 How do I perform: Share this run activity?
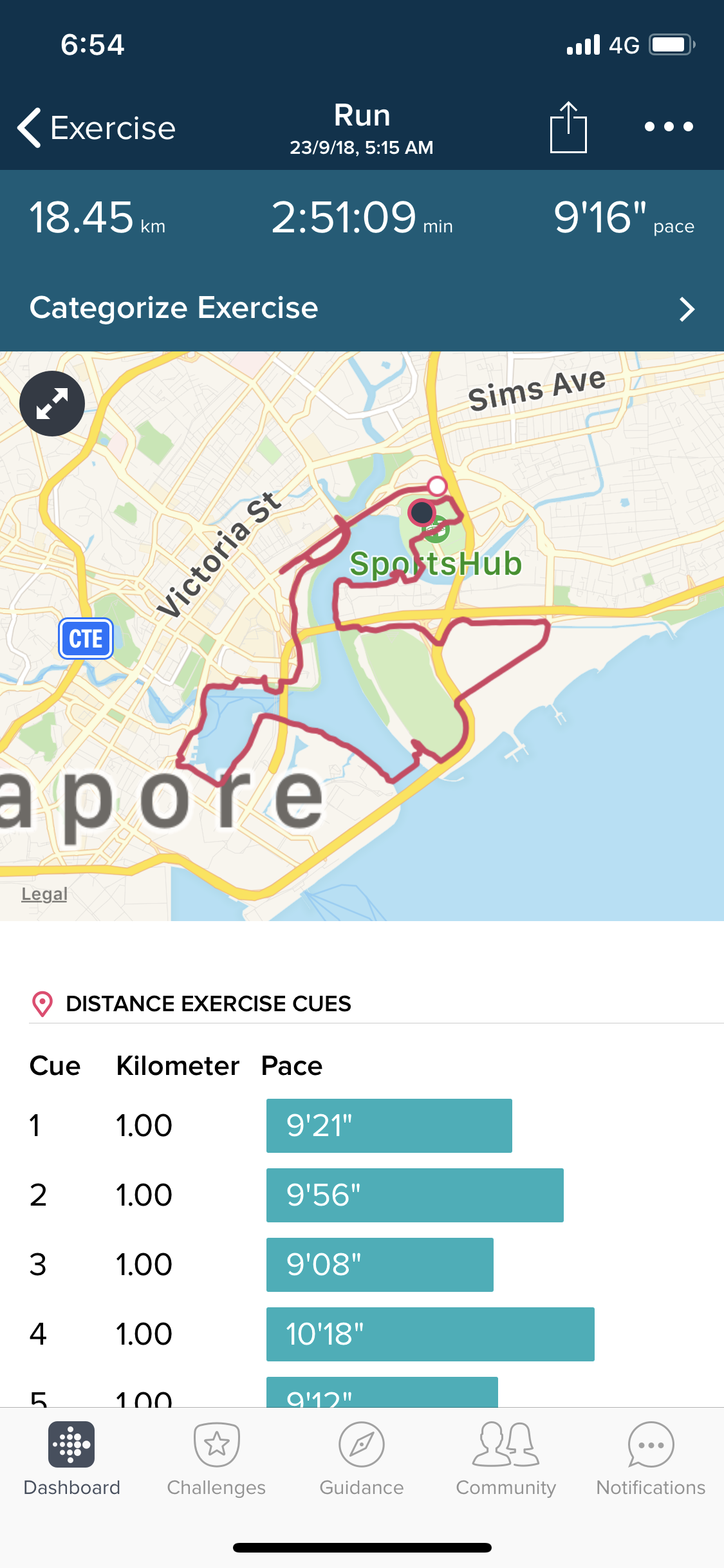point(568,127)
